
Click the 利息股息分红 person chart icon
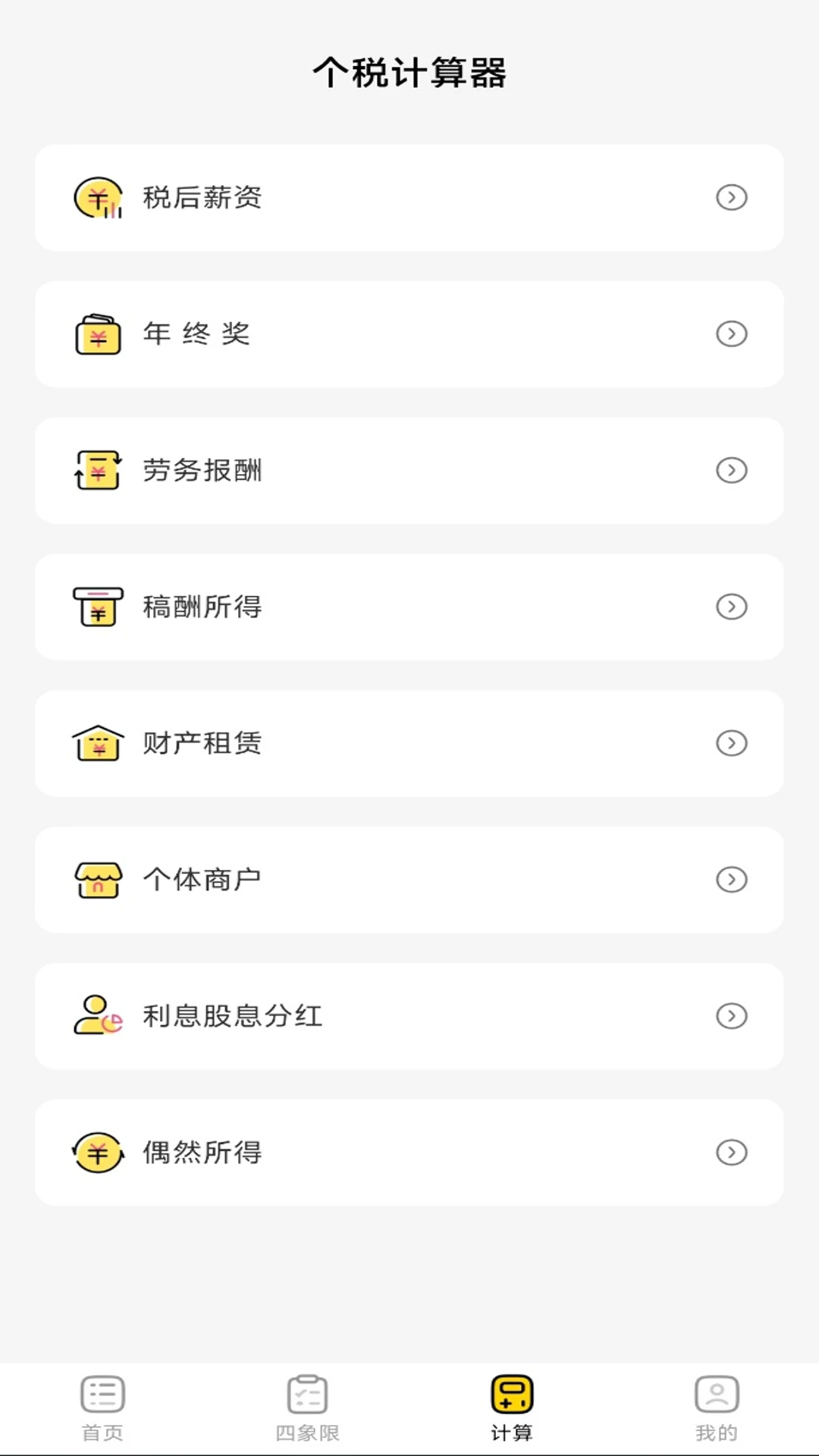[x=96, y=1016]
